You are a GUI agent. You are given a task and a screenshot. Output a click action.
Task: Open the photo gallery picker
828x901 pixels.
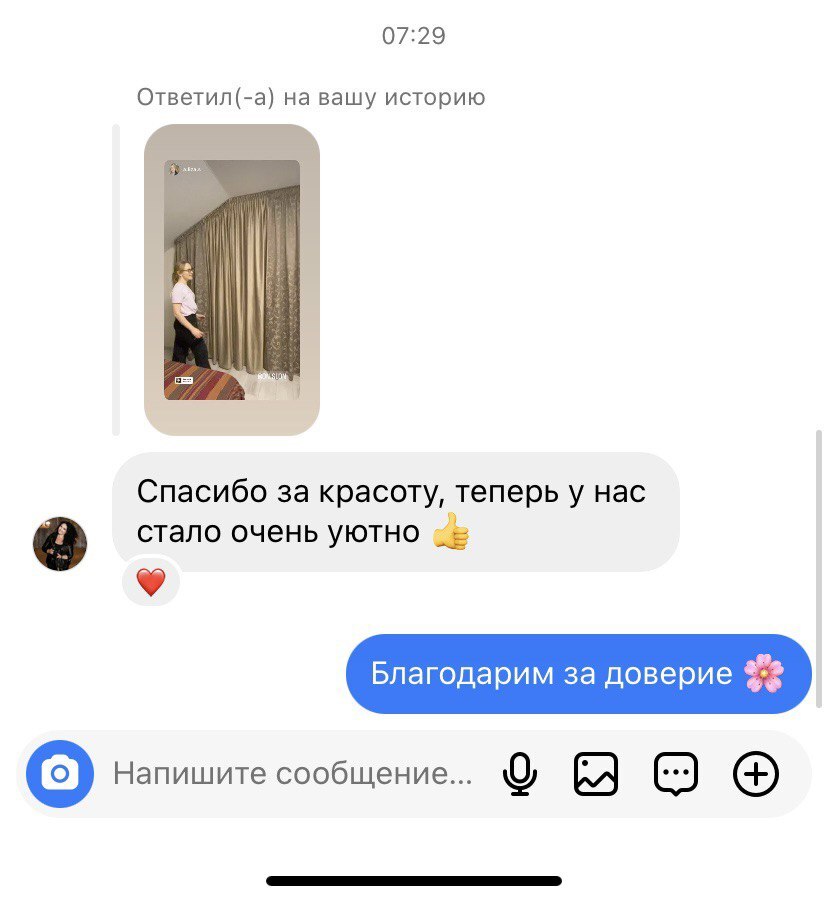click(596, 773)
